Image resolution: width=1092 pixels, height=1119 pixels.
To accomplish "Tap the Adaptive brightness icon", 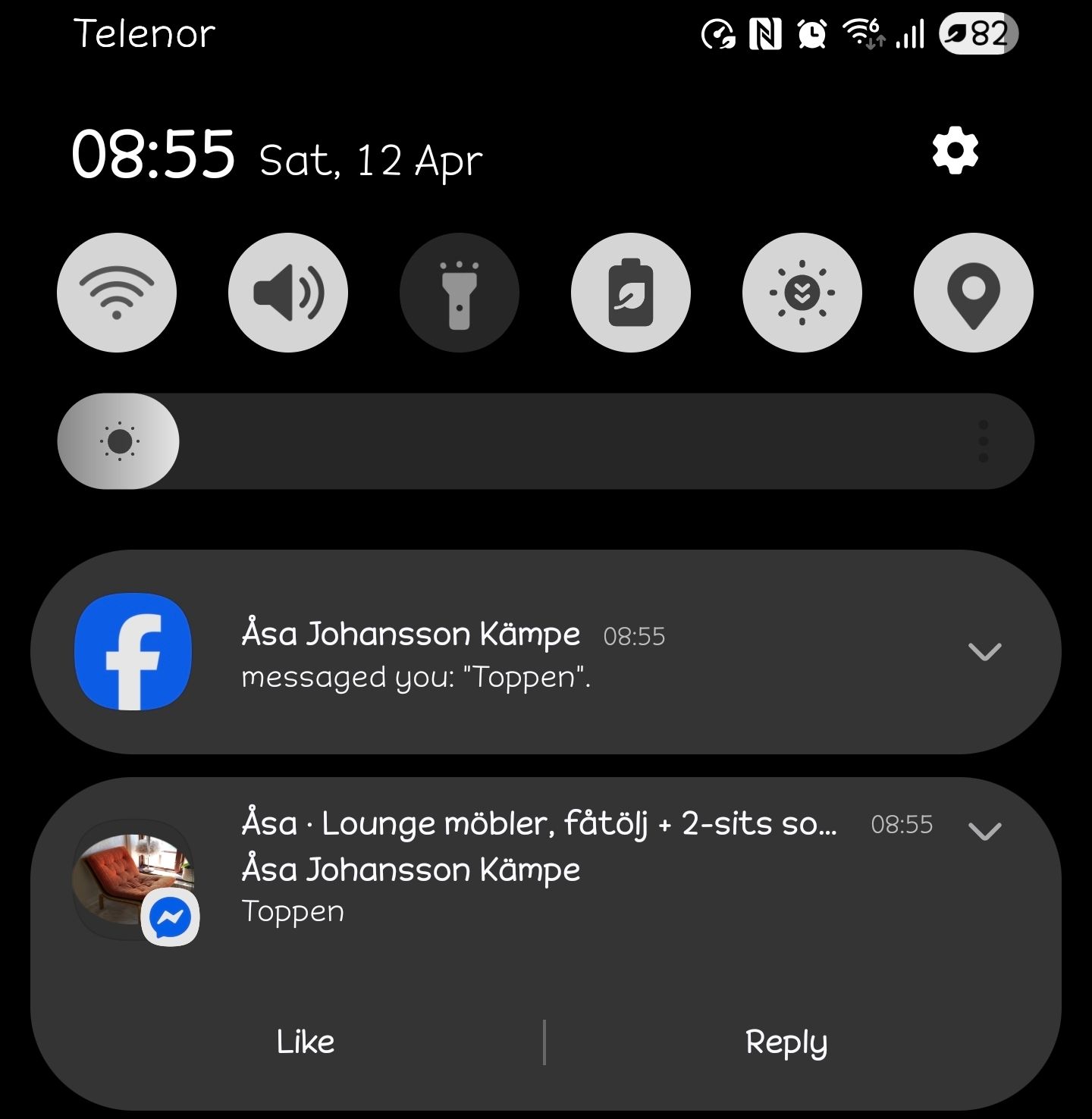I will coord(802,292).
